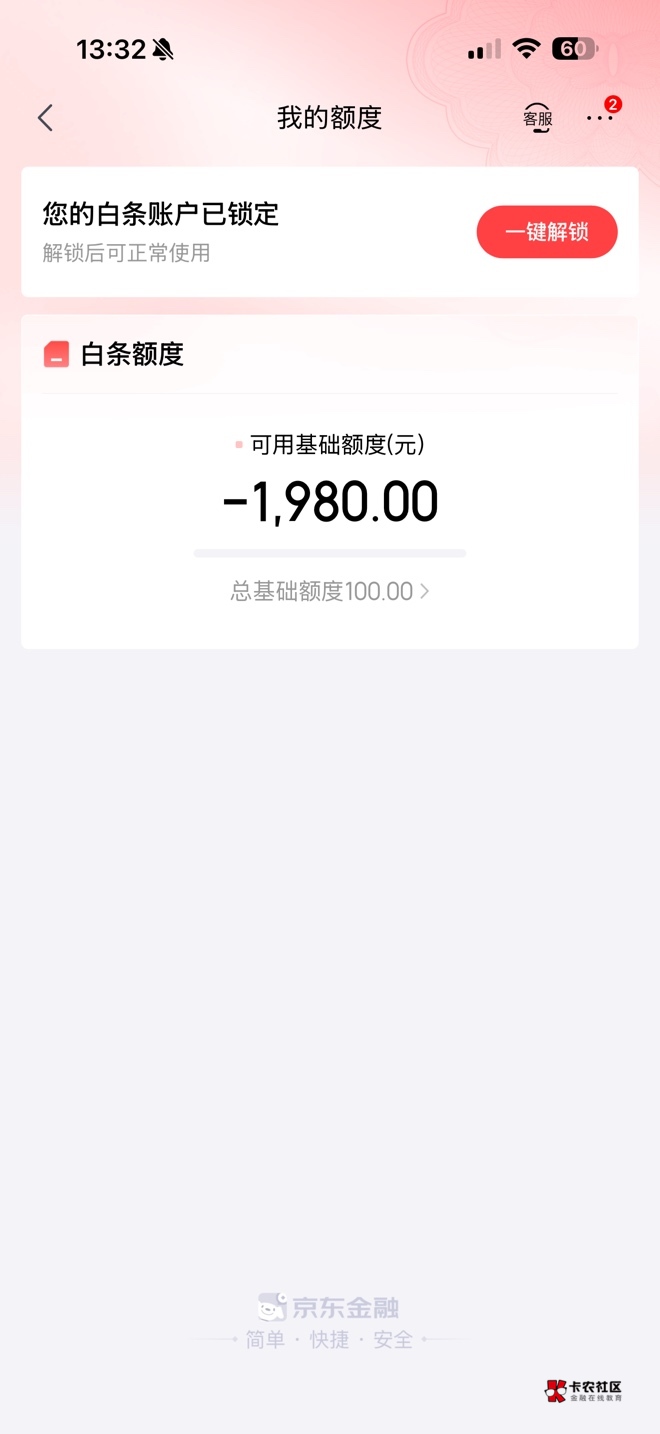This screenshot has height=1434, width=660.
Task: Go back using the top-left arrow
Action: 45,118
